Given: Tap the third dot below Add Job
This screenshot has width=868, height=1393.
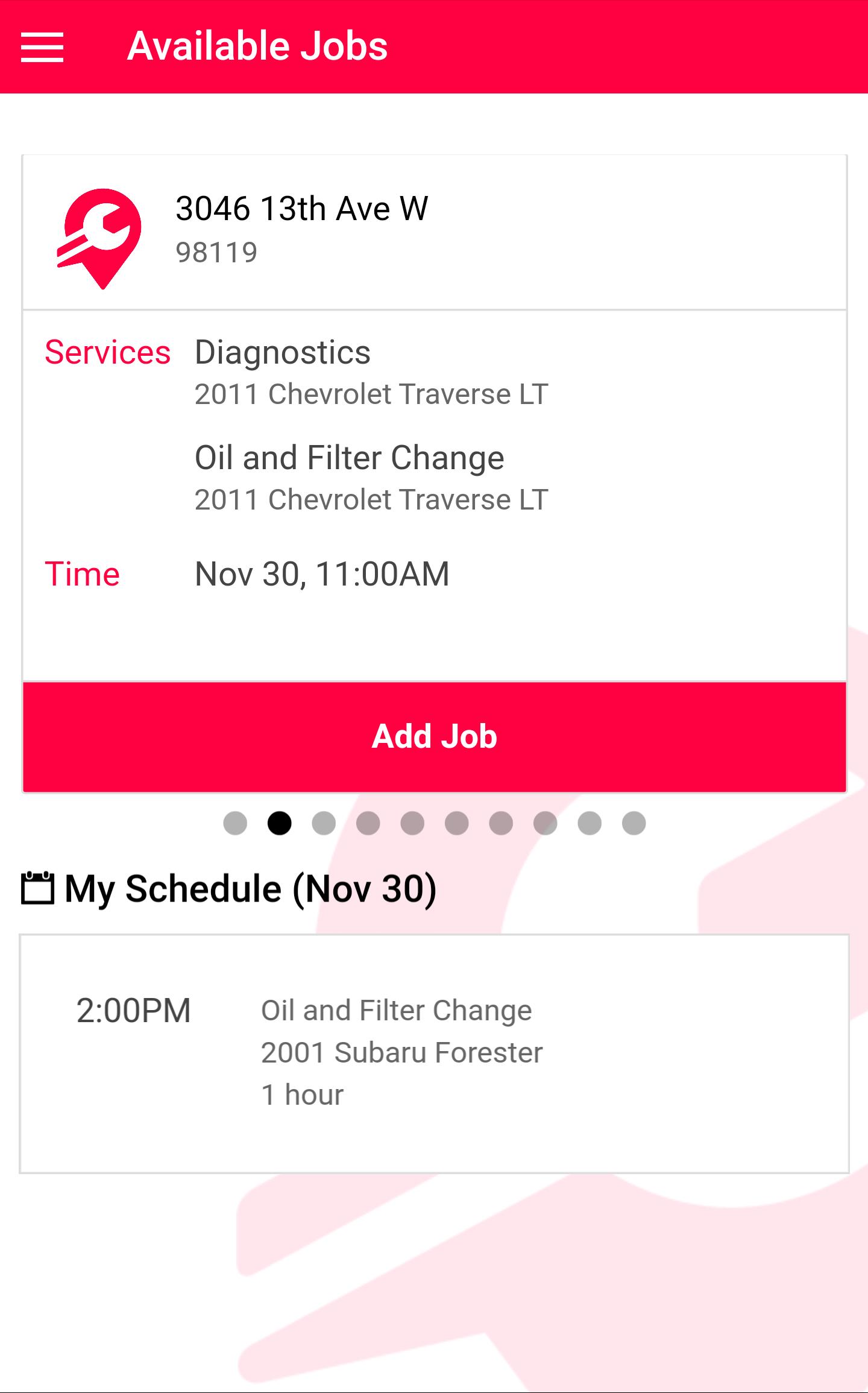Looking at the screenshot, I should 324,821.
